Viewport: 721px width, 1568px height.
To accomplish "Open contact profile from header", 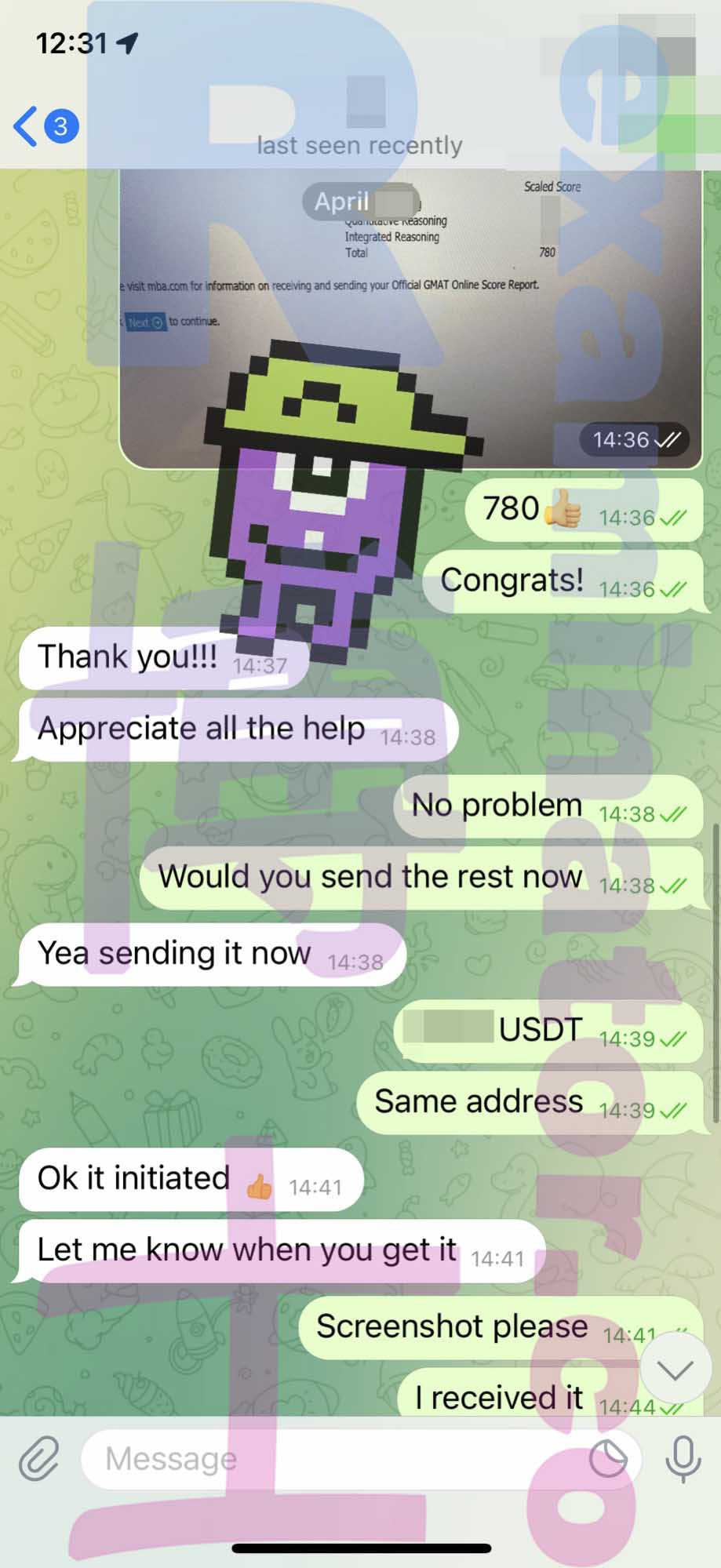I will point(359,126).
